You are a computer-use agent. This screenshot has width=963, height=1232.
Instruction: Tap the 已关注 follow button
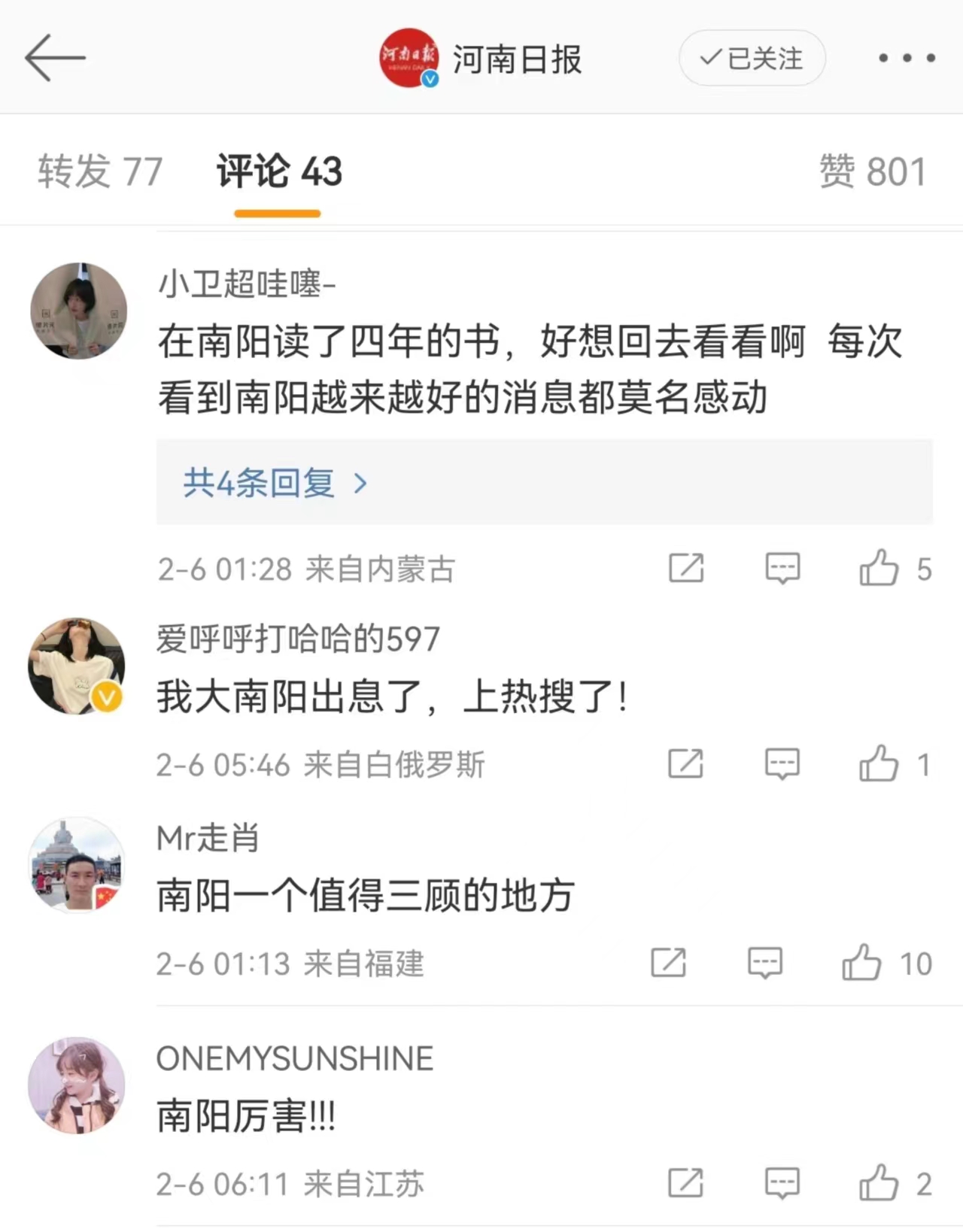click(x=752, y=59)
